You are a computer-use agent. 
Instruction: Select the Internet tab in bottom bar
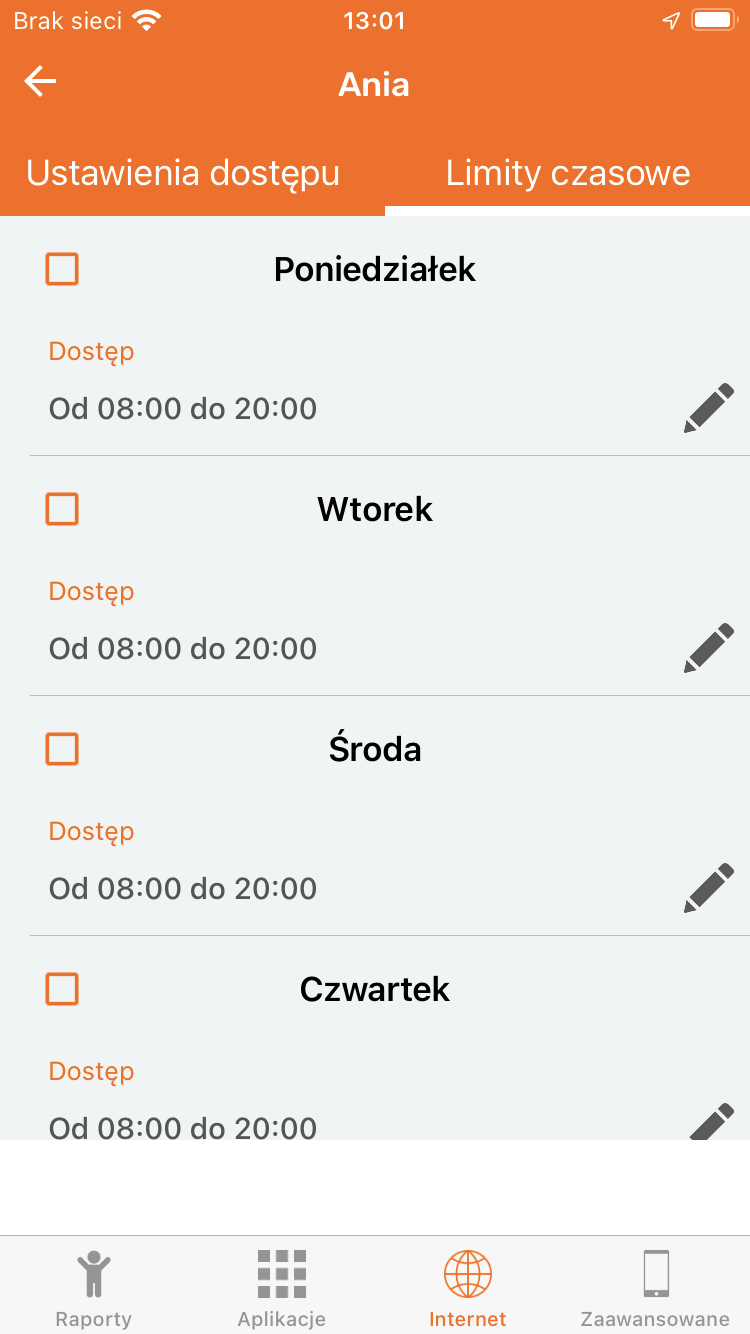point(468,1286)
